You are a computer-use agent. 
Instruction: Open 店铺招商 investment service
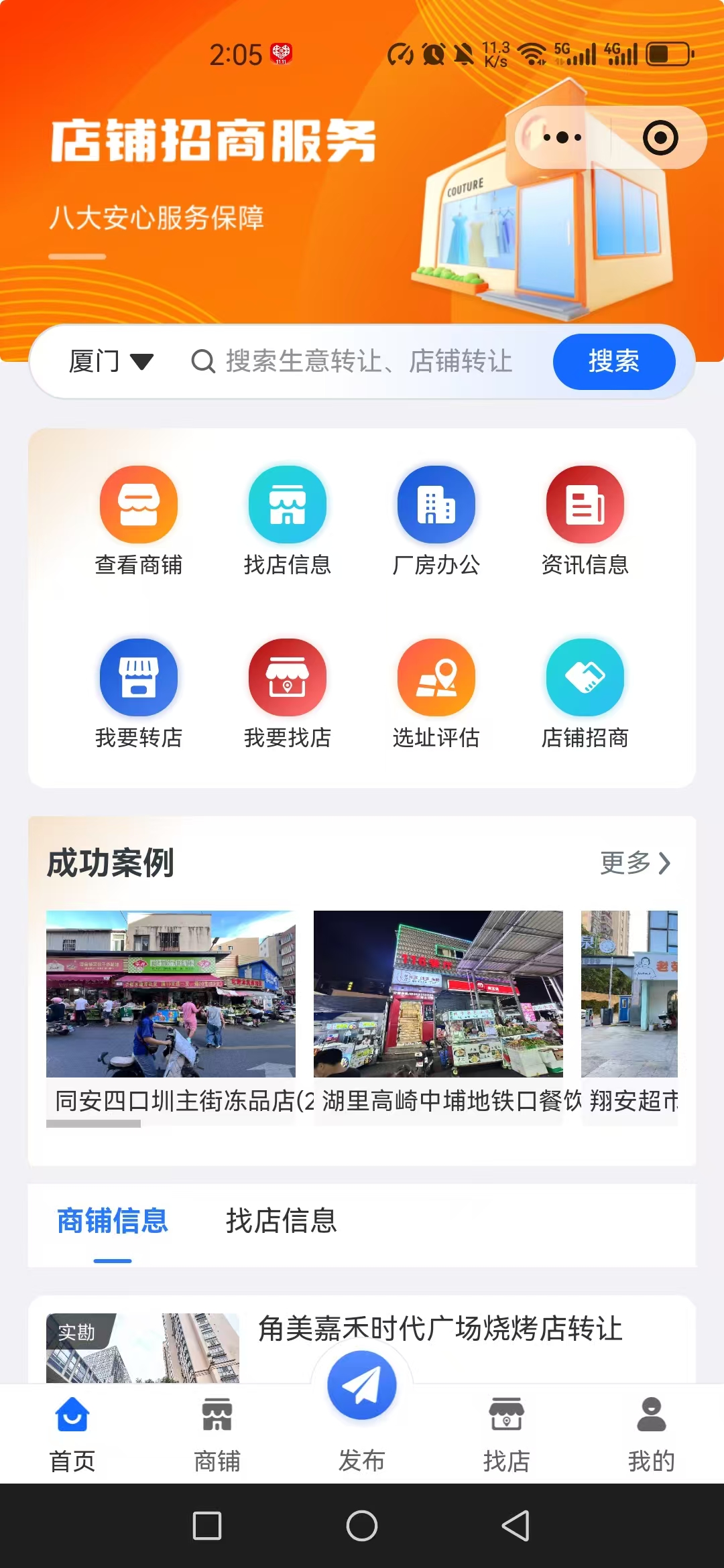tap(585, 697)
